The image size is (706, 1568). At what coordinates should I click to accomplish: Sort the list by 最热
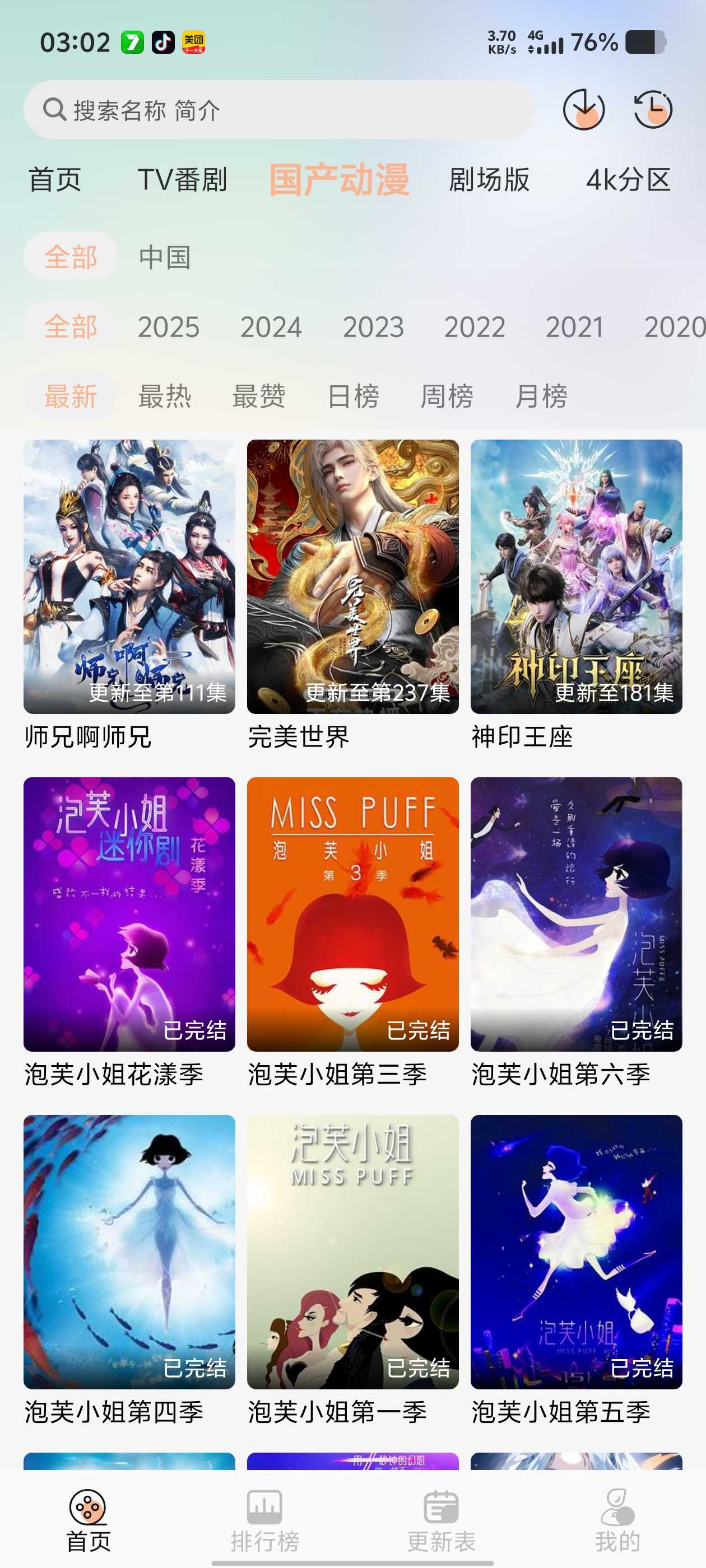pos(165,396)
